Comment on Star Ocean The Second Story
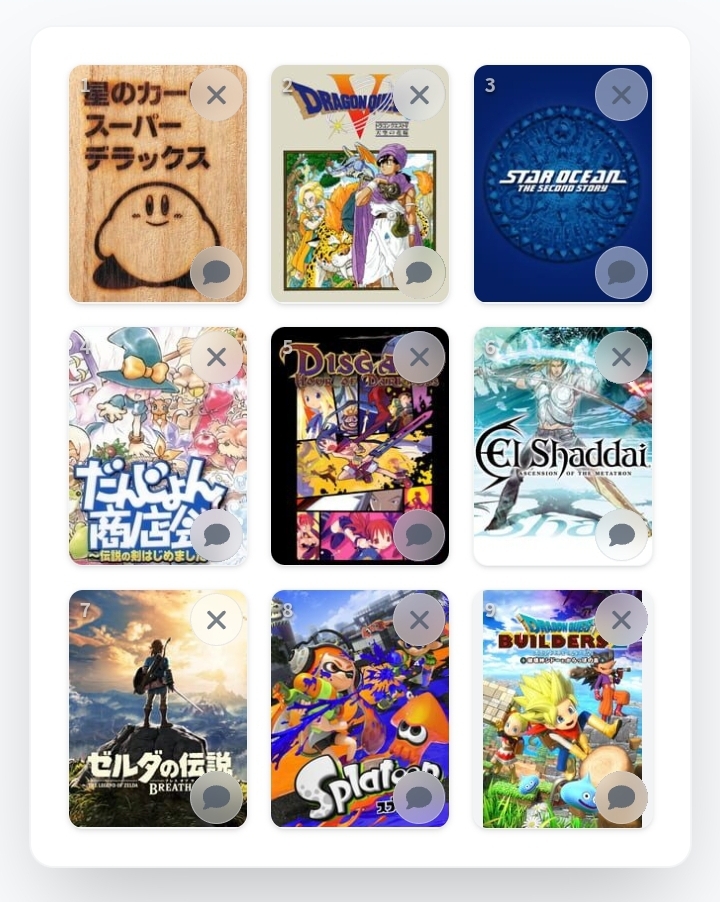The height and width of the screenshot is (902, 720). click(621, 272)
